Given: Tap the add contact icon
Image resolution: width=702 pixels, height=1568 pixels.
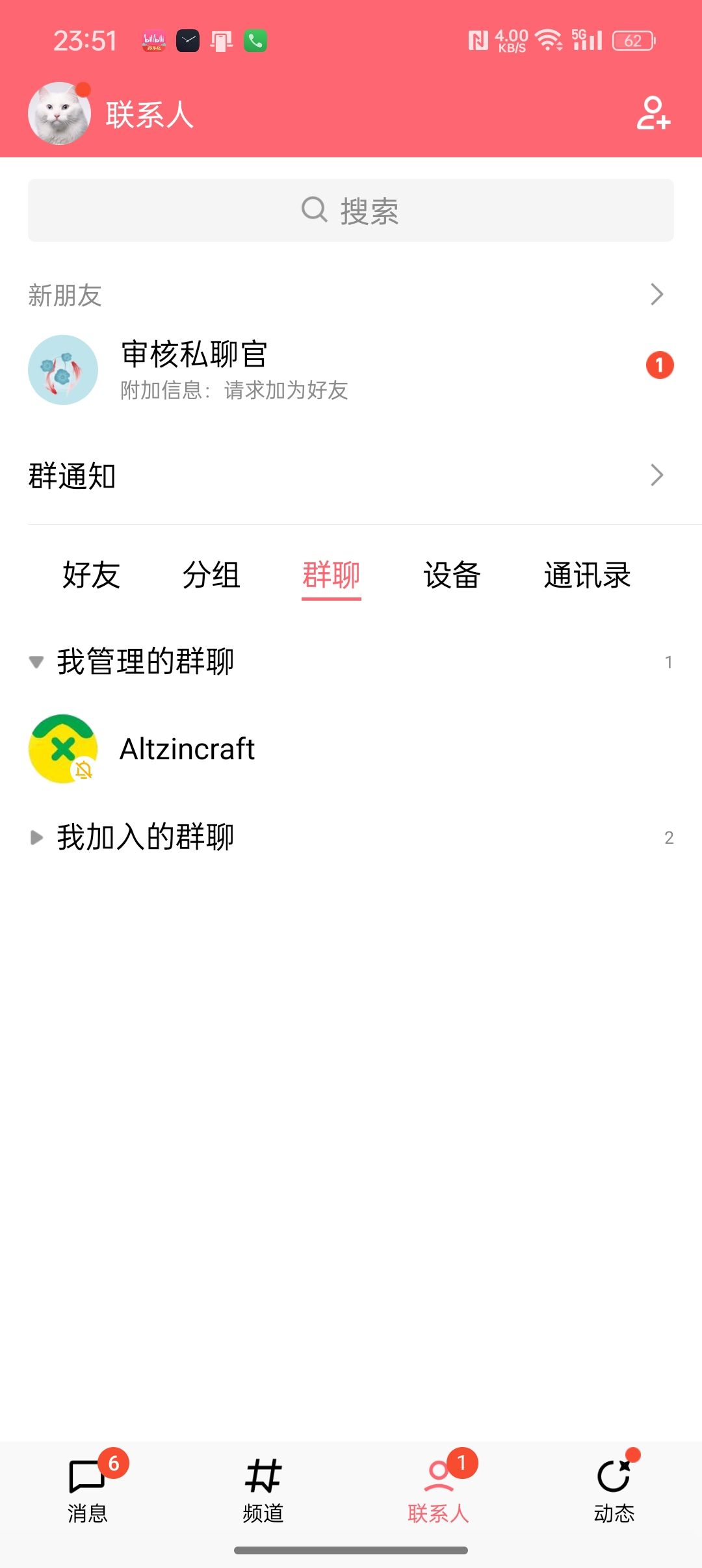Looking at the screenshot, I should pos(653,114).
